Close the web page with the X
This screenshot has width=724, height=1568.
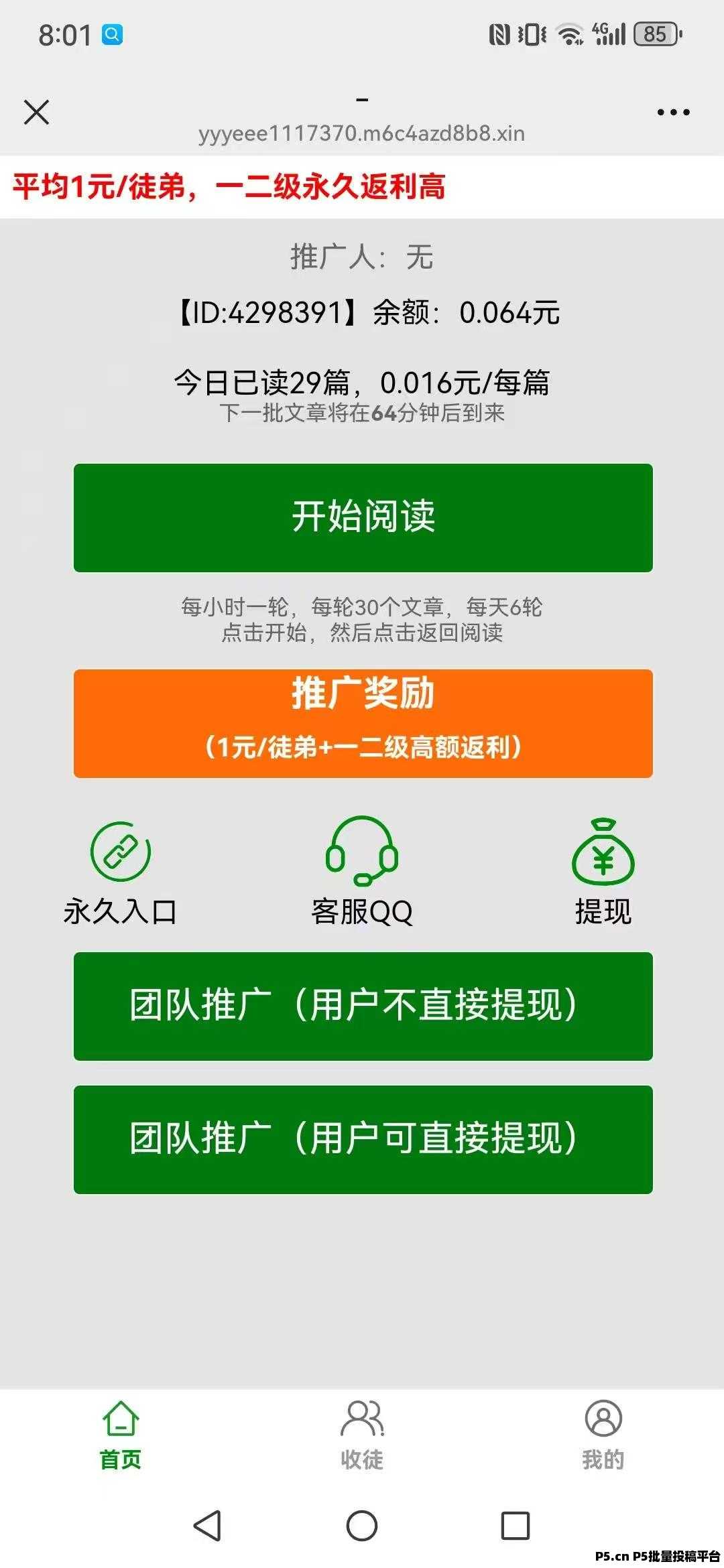(x=36, y=112)
